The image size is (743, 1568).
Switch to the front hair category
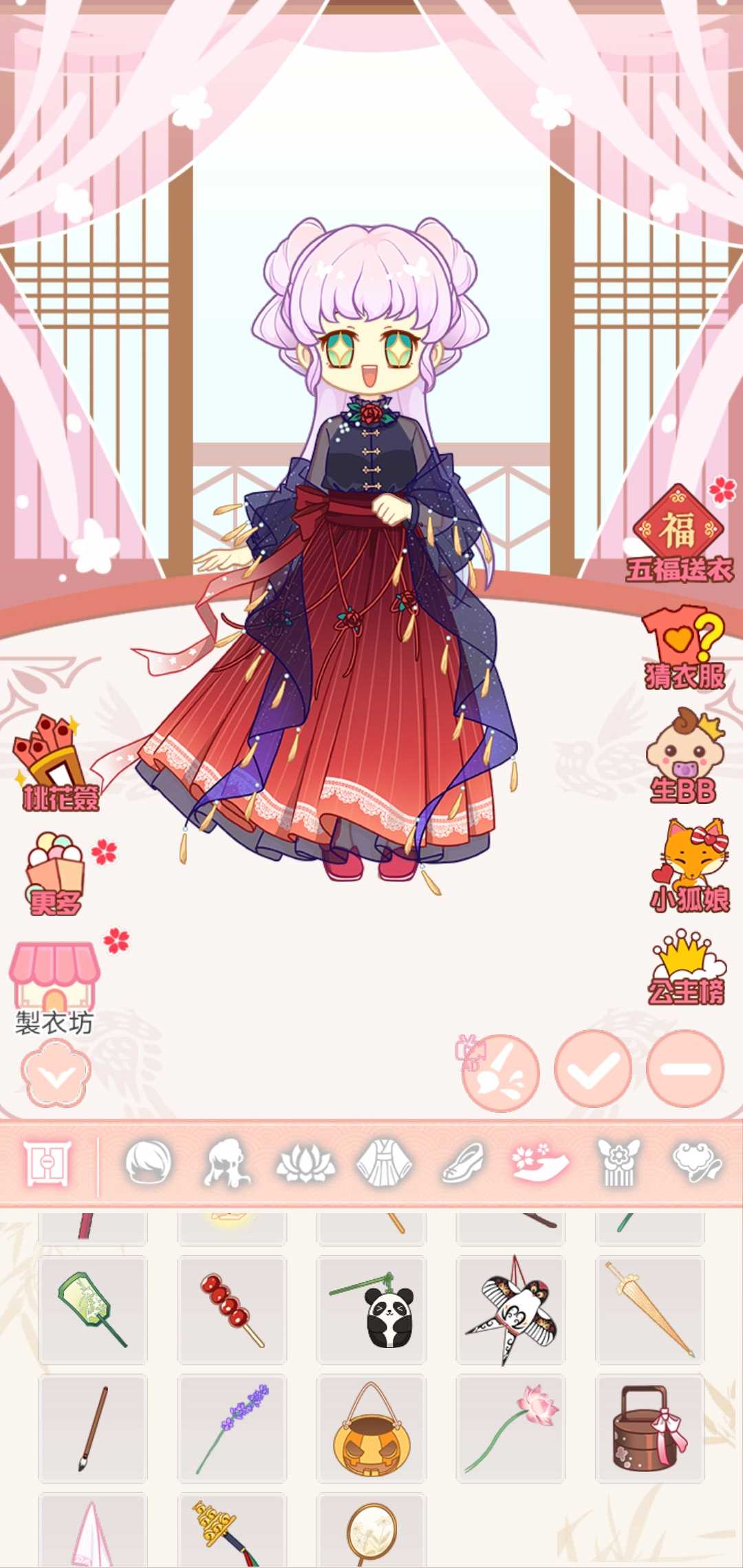(x=148, y=1162)
